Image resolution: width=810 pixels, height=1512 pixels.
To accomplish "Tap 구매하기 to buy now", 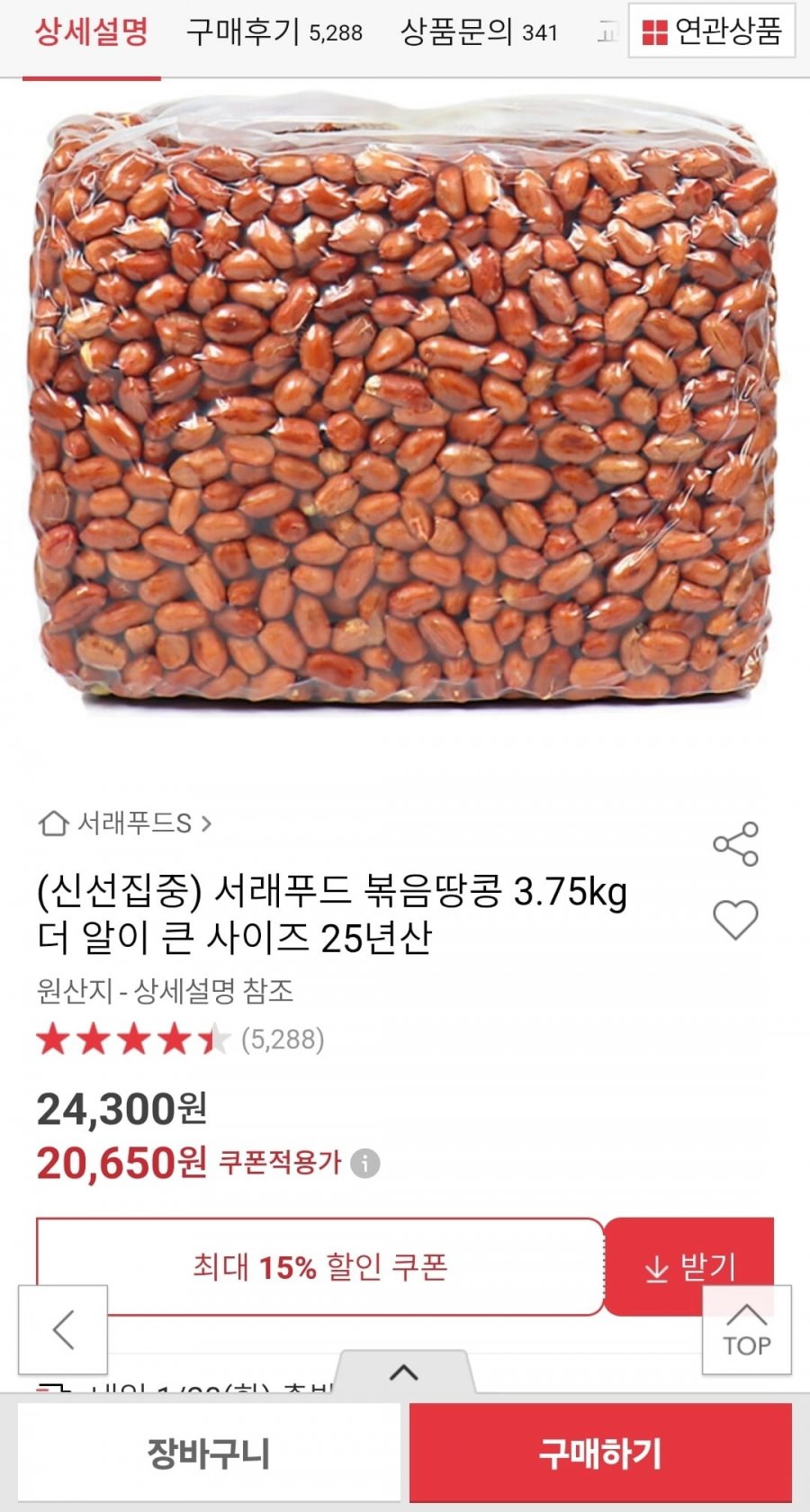I will tap(600, 1453).
